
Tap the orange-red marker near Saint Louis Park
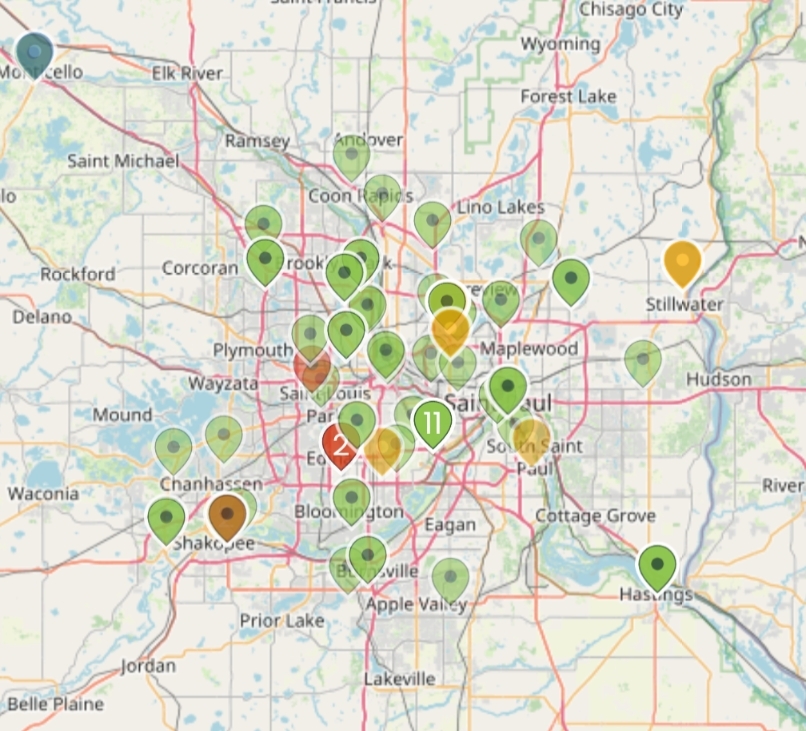point(312,366)
